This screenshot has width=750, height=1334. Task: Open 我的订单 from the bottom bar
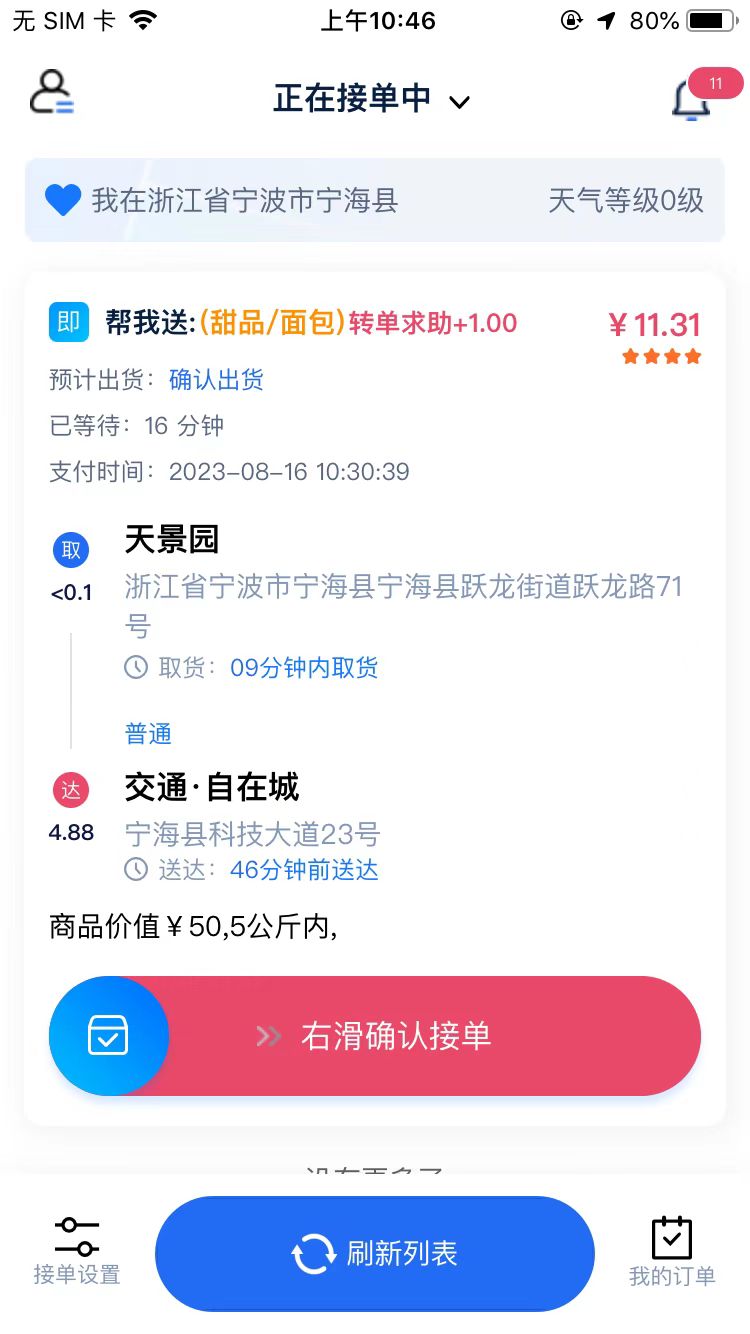pyautogui.click(x=671, y=1253)
